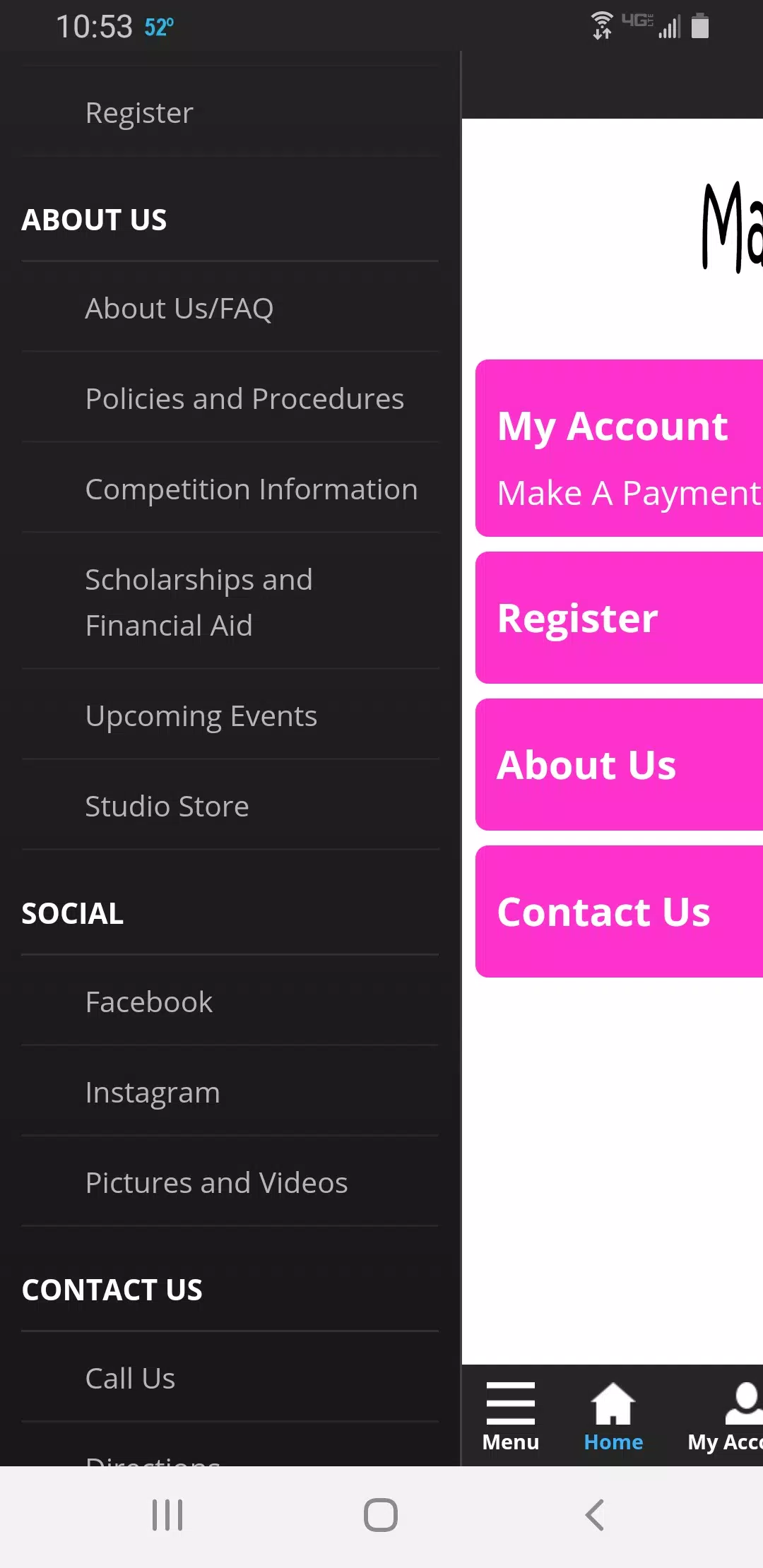Open Scholarships and Financial Aid
Image resolution: width=763 pixels, height=1568 pixels.
230,602
